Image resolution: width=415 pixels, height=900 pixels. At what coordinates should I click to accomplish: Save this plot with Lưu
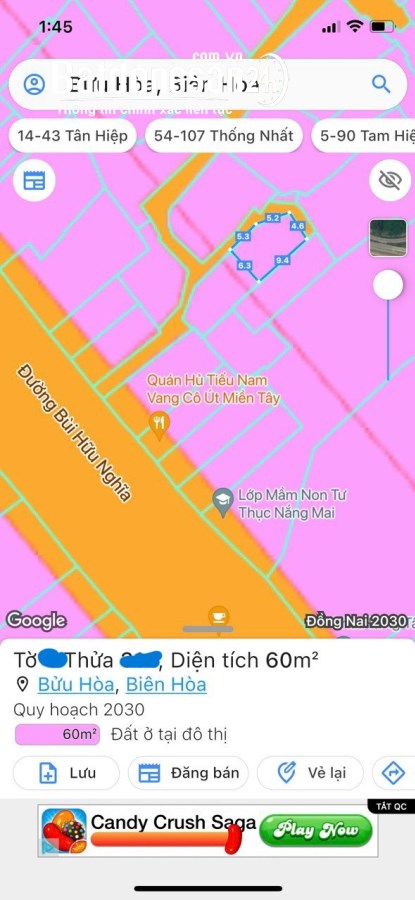coord(66,773)
